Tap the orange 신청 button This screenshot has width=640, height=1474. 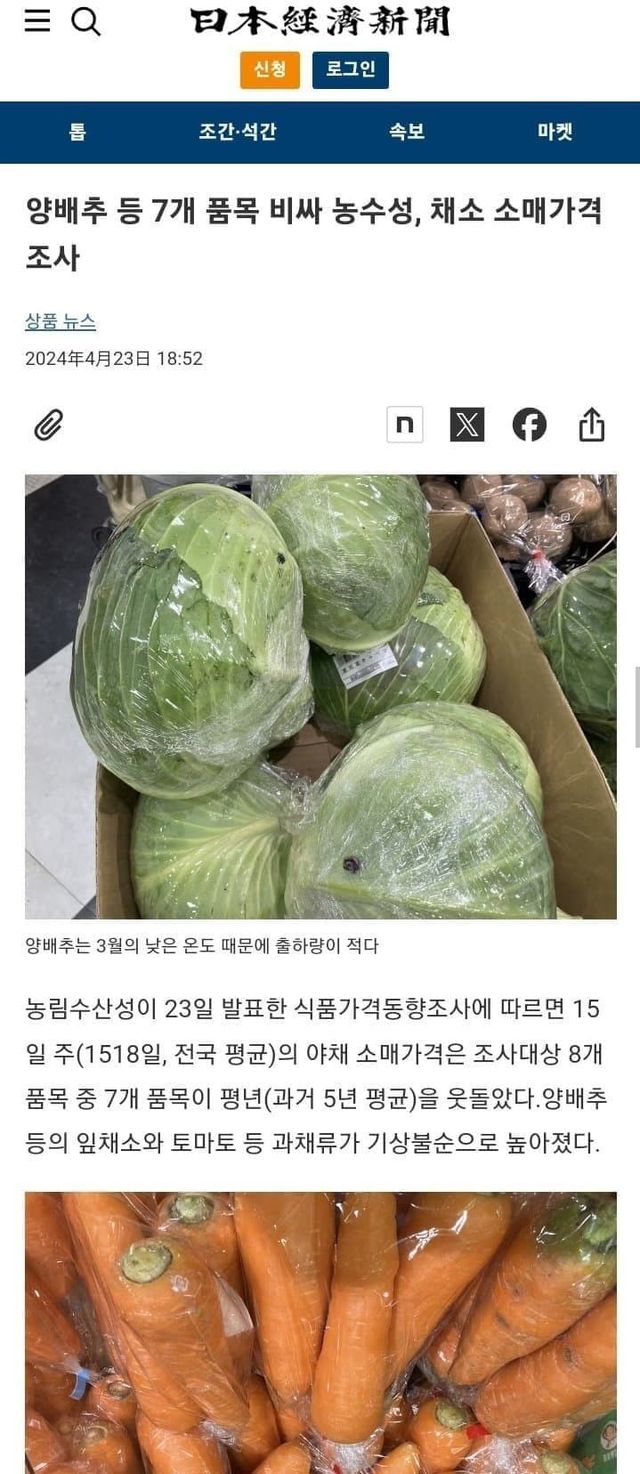pyautogui.click(x=270, y=70)
